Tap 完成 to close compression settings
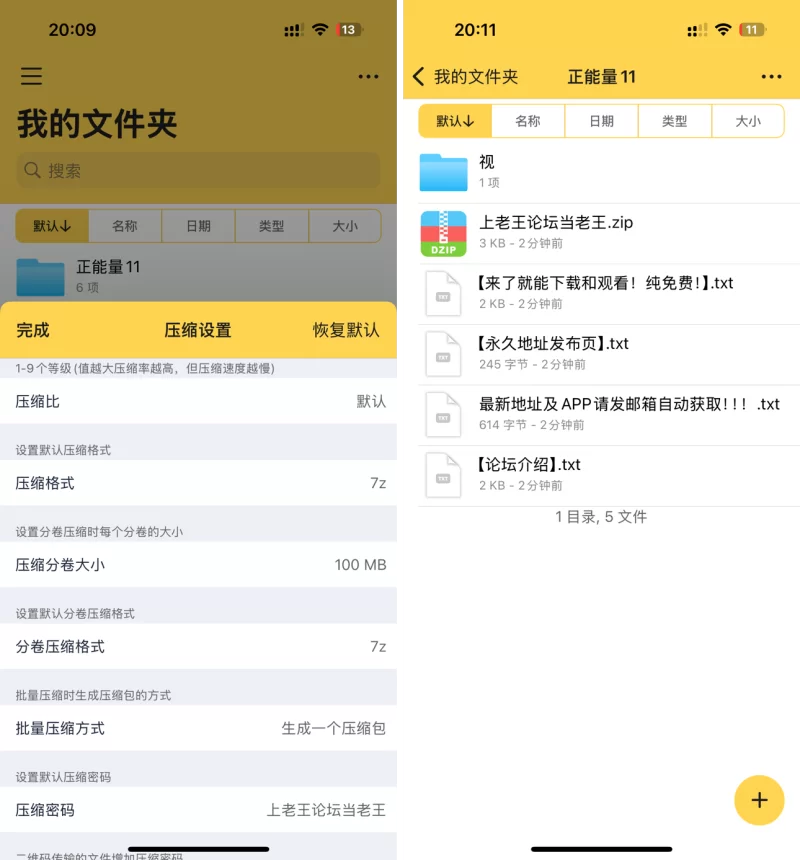 pos(33,330)
